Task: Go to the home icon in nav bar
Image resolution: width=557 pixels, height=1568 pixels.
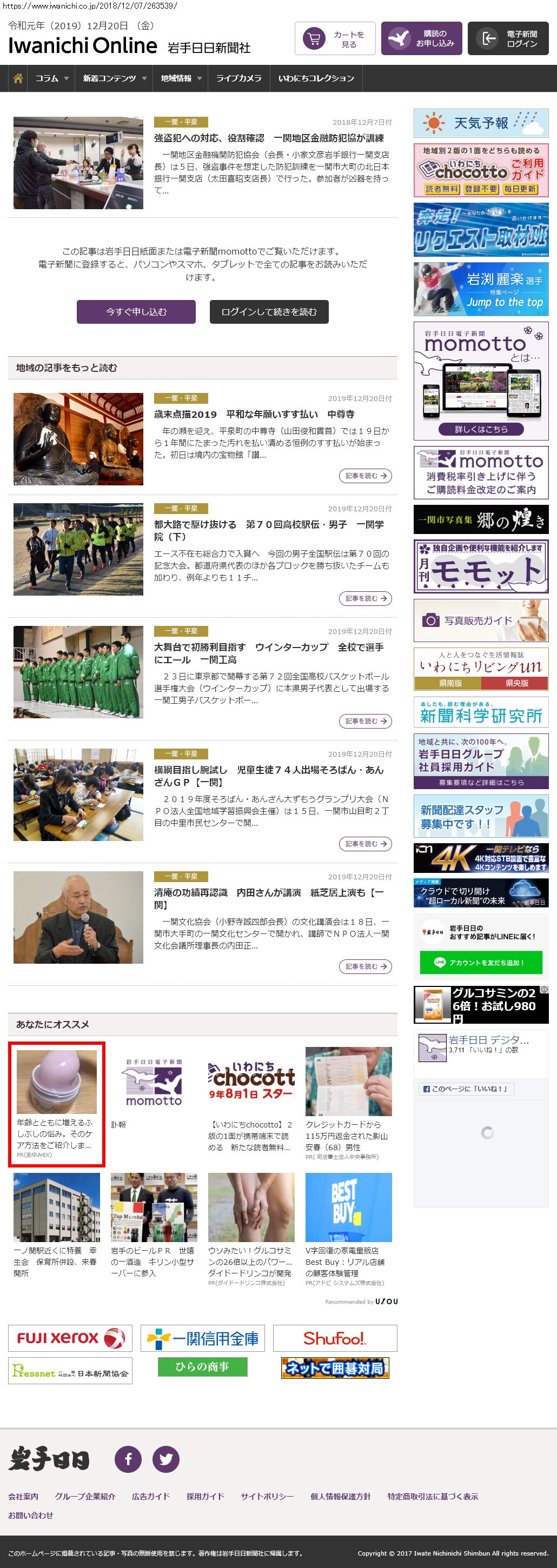Action: 18,78
